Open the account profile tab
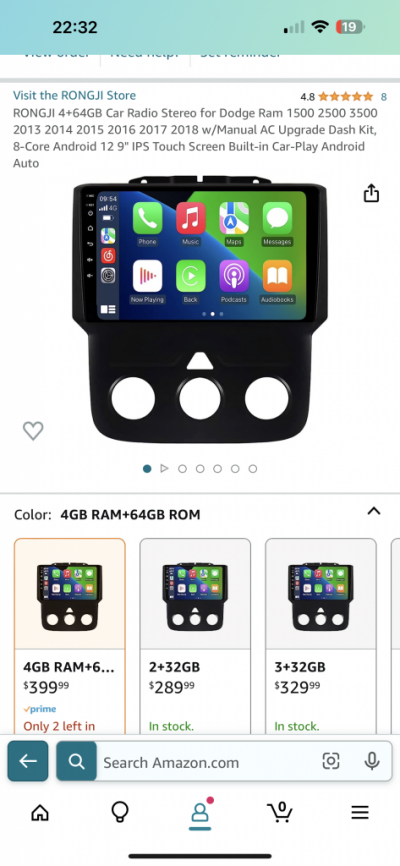 [200, 813]
